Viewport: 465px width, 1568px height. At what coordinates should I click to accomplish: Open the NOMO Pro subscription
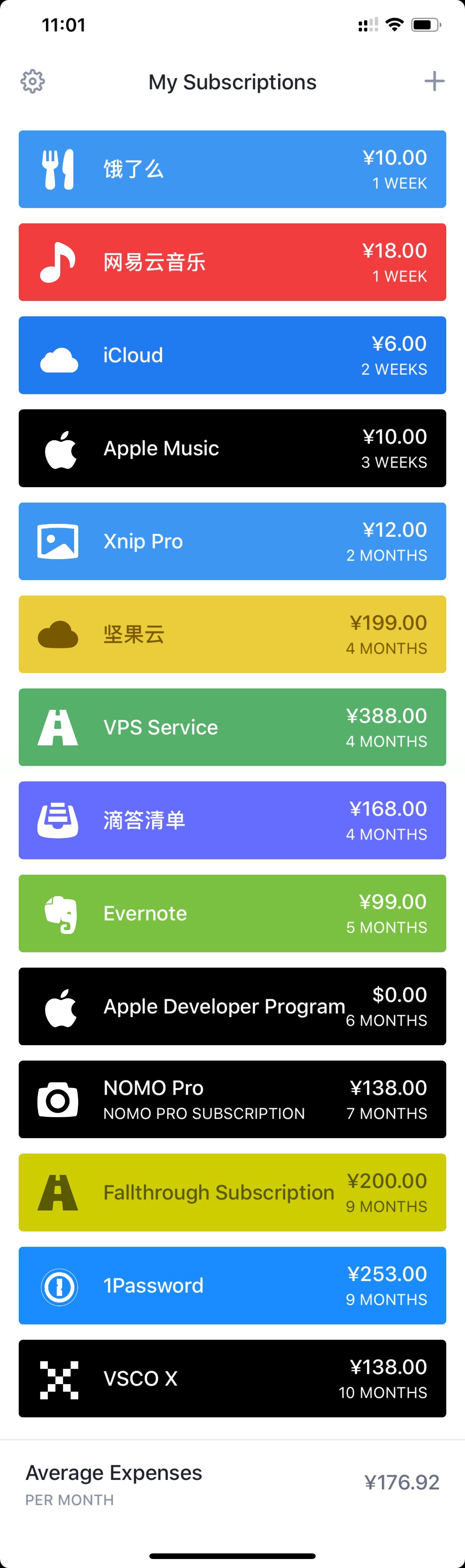pyautogui.click(x=232, y=1100)
